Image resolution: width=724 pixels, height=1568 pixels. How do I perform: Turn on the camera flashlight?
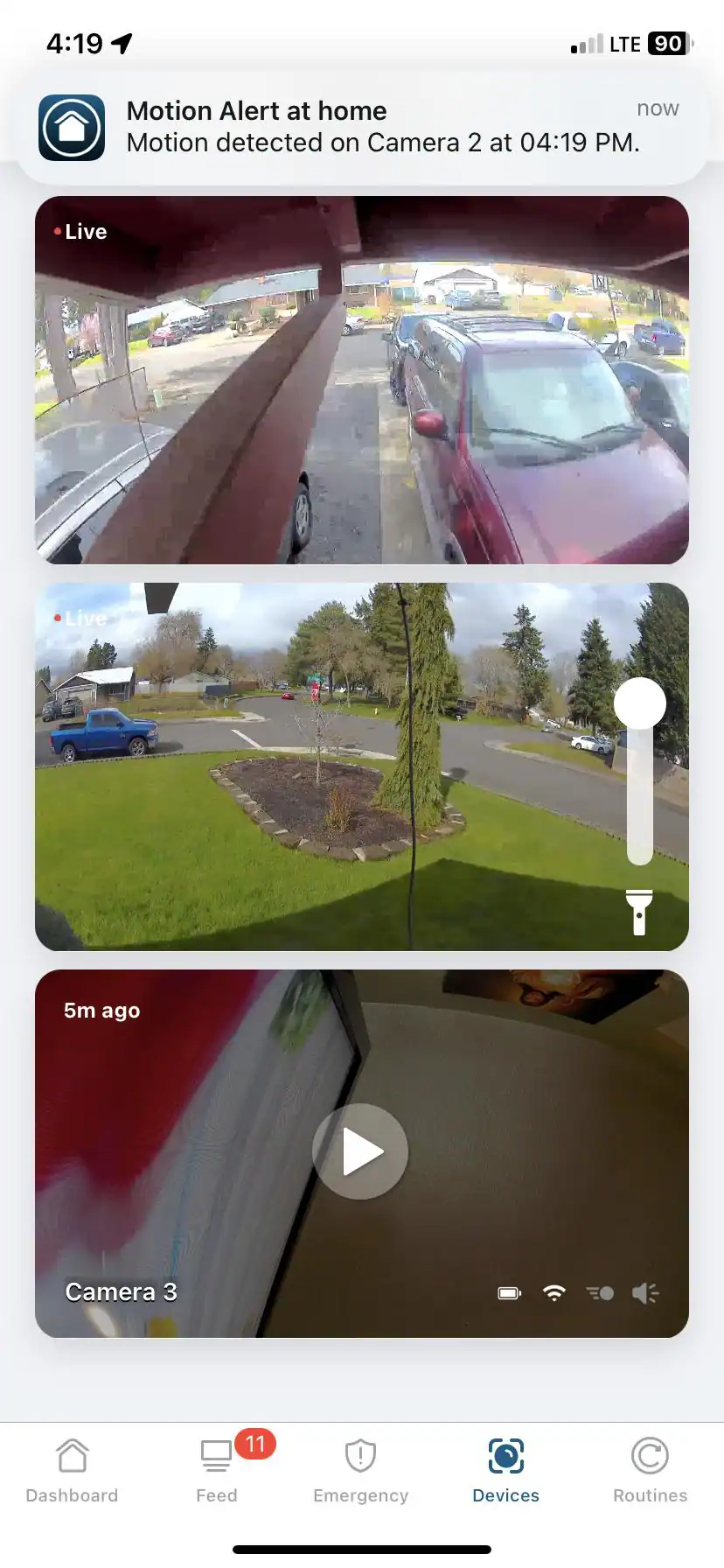tap(639, 912)
